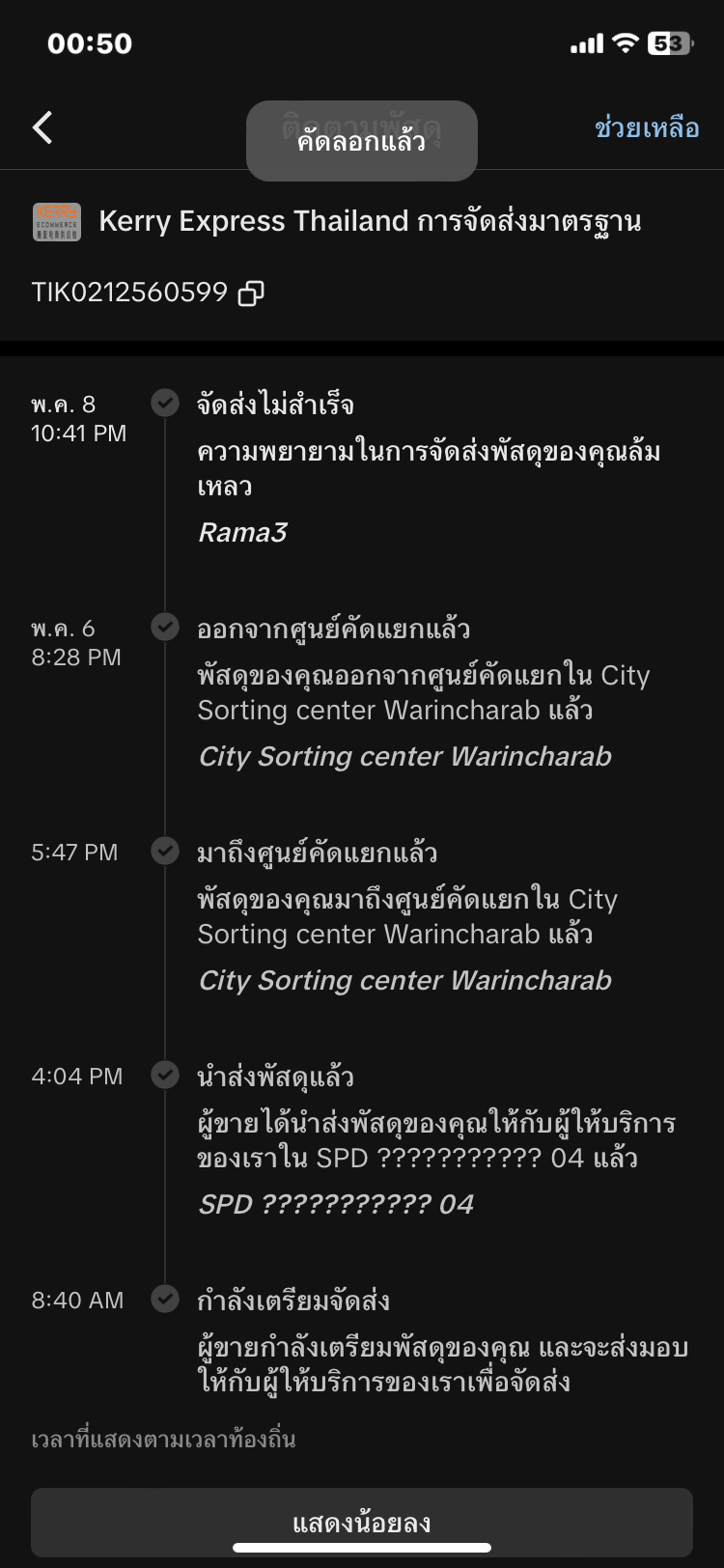Go back using the top-left arrow
Viewport: 724px width, 1568px height.
[42, 127]
